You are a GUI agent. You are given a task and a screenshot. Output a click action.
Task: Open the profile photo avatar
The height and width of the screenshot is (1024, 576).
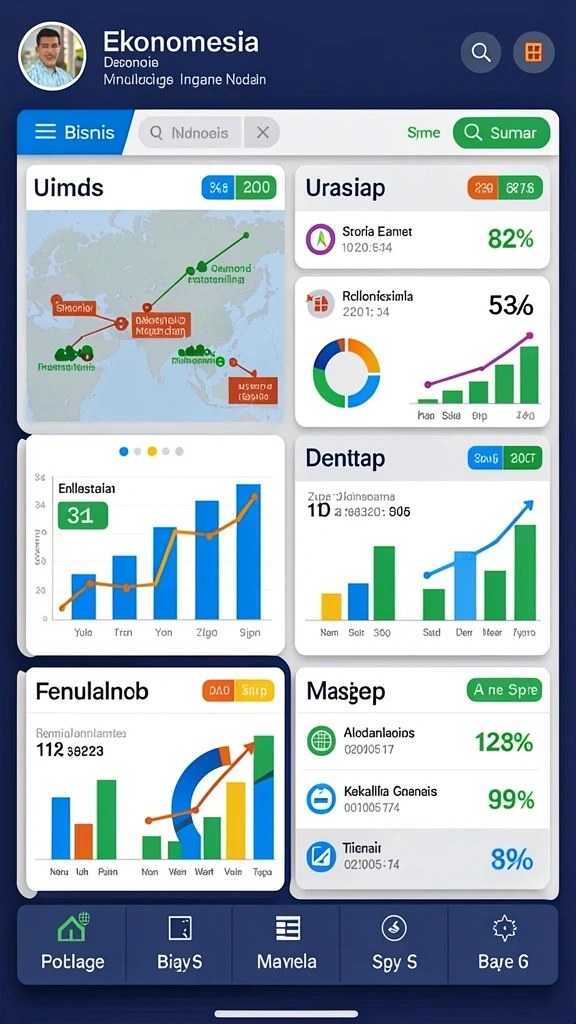pyautogui.click(x=52, y=57)
